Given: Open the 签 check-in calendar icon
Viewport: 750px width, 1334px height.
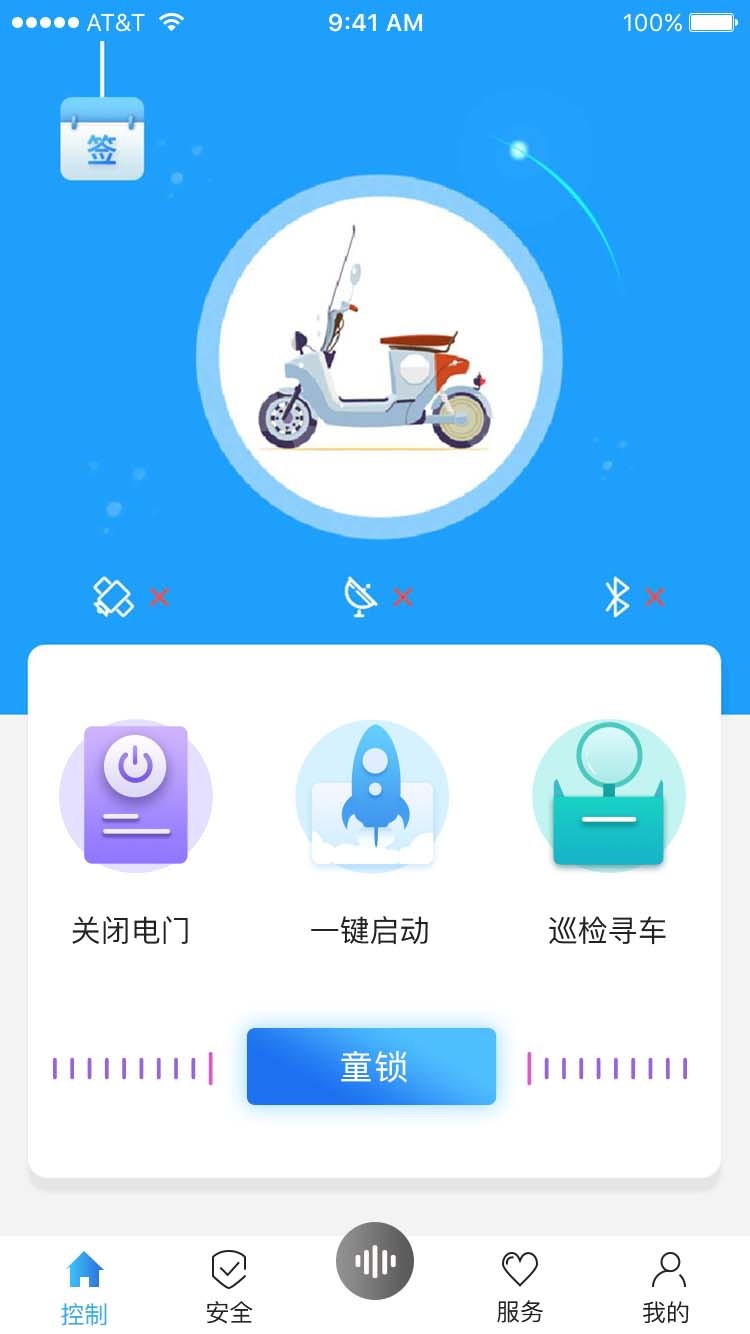Looking at the screenshot, I should pyautogui.click(x=100, y=140).
